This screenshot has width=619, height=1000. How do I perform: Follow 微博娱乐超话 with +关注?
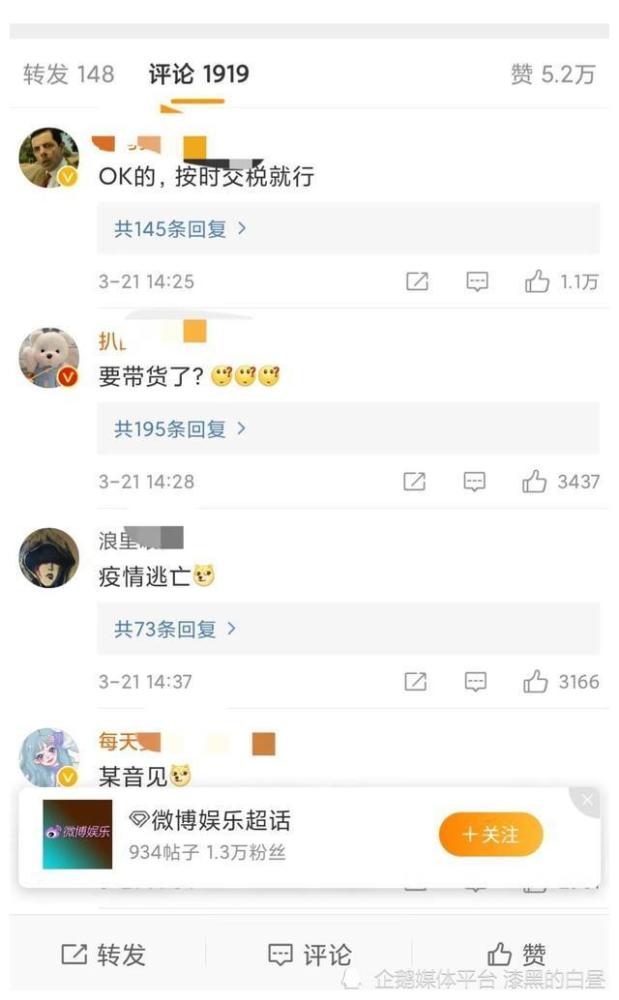click(490, 834)
